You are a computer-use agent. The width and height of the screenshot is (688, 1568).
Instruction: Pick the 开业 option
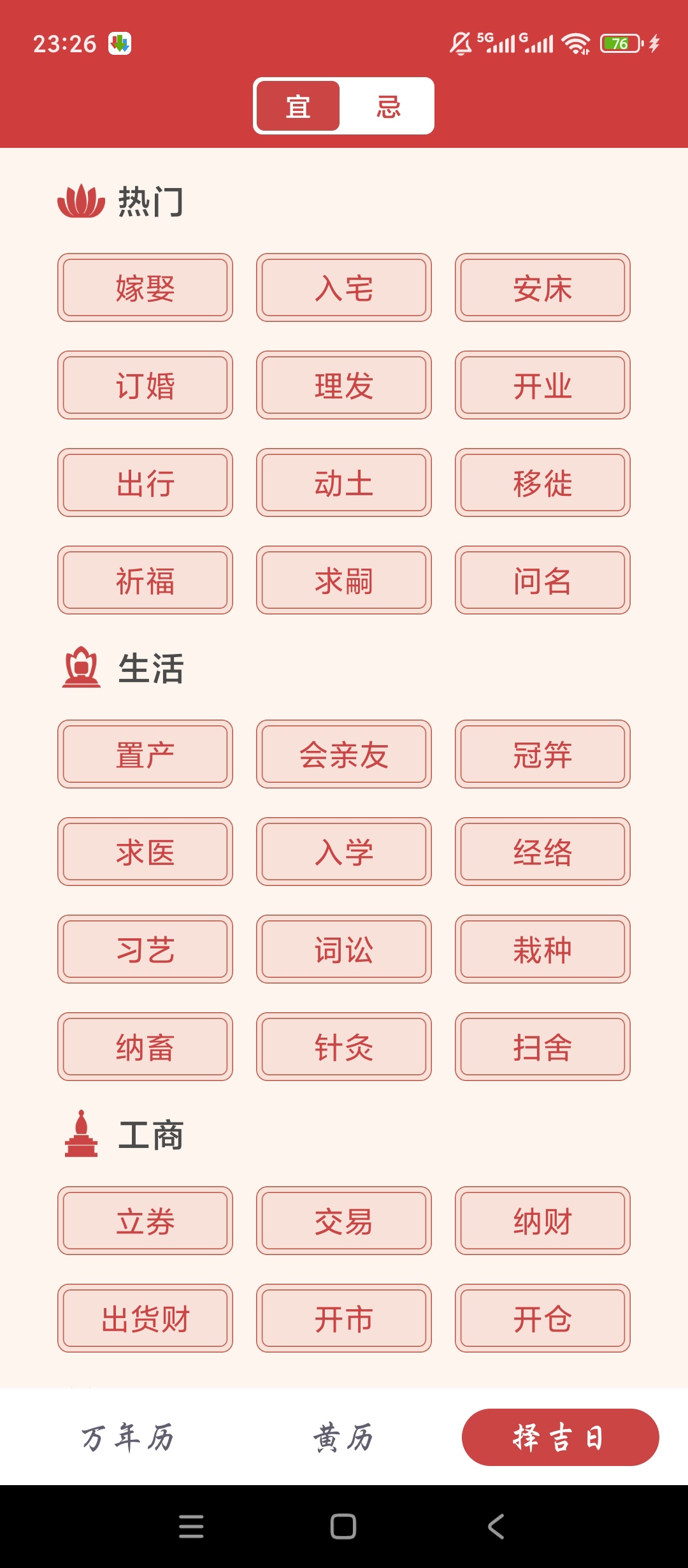pyautogui.click(x=543, y=385)
